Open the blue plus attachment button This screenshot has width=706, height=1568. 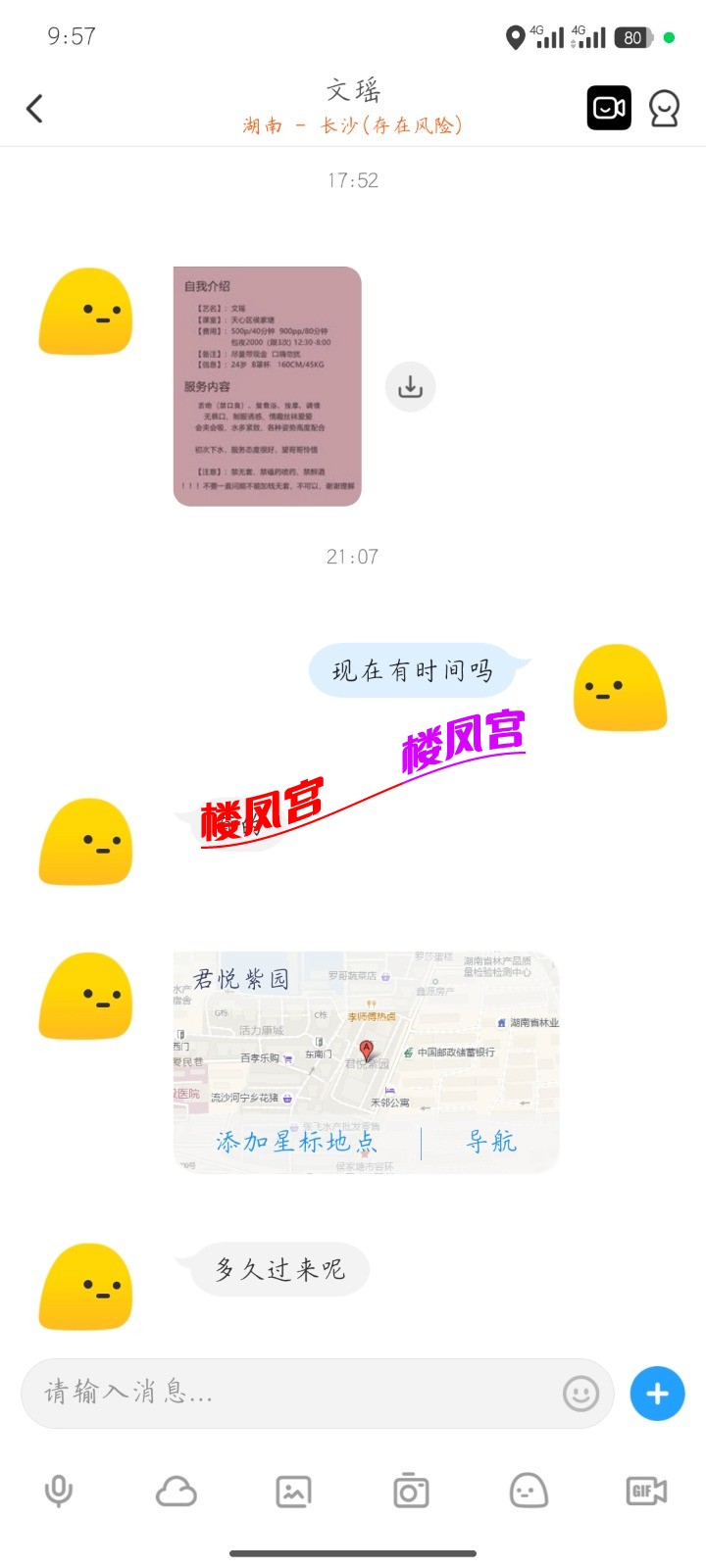(x=656, y=1394)
